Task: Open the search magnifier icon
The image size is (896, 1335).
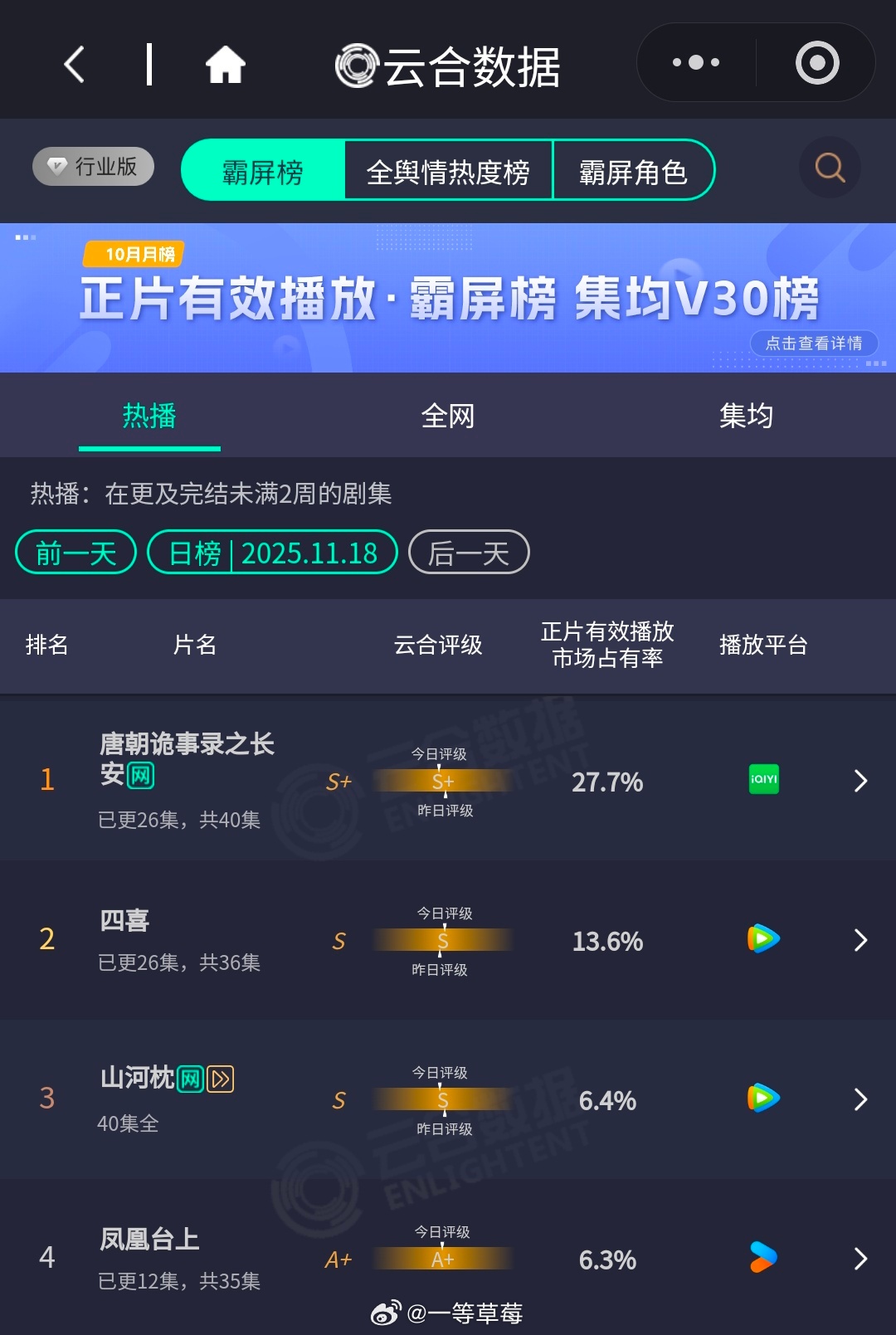Action: click(x=829, y=169)
